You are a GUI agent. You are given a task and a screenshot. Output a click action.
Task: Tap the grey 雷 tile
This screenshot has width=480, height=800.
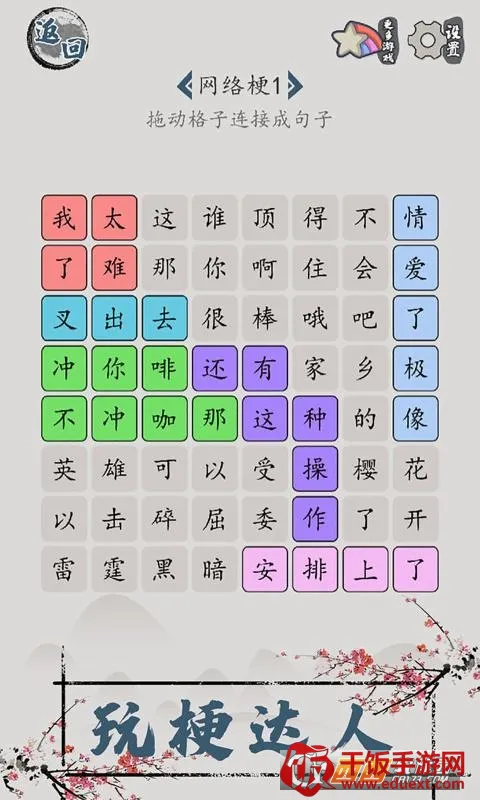point(64,569)
